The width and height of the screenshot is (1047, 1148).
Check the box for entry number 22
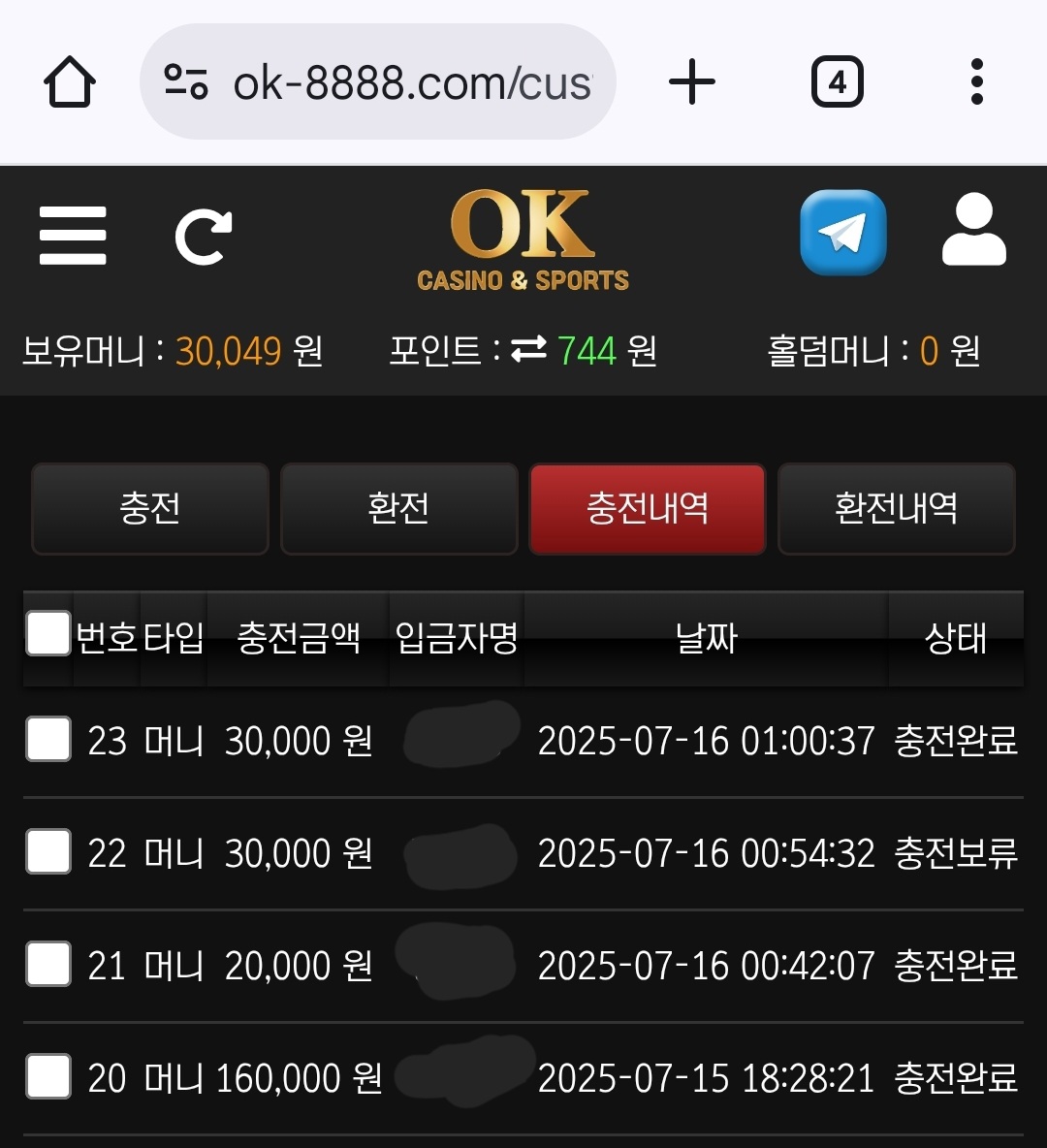48,852
